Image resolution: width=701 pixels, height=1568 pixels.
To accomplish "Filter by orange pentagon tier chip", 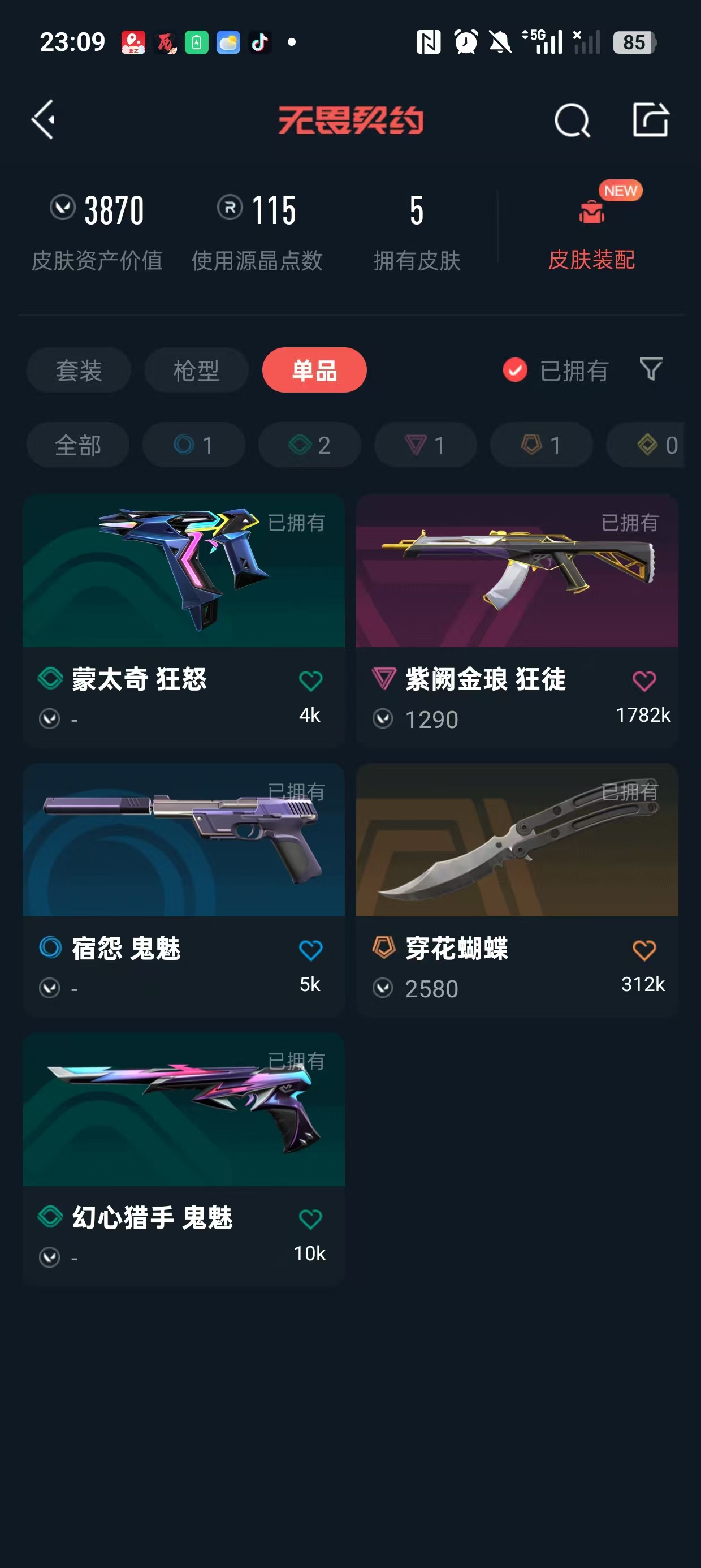I will point(541,445).
